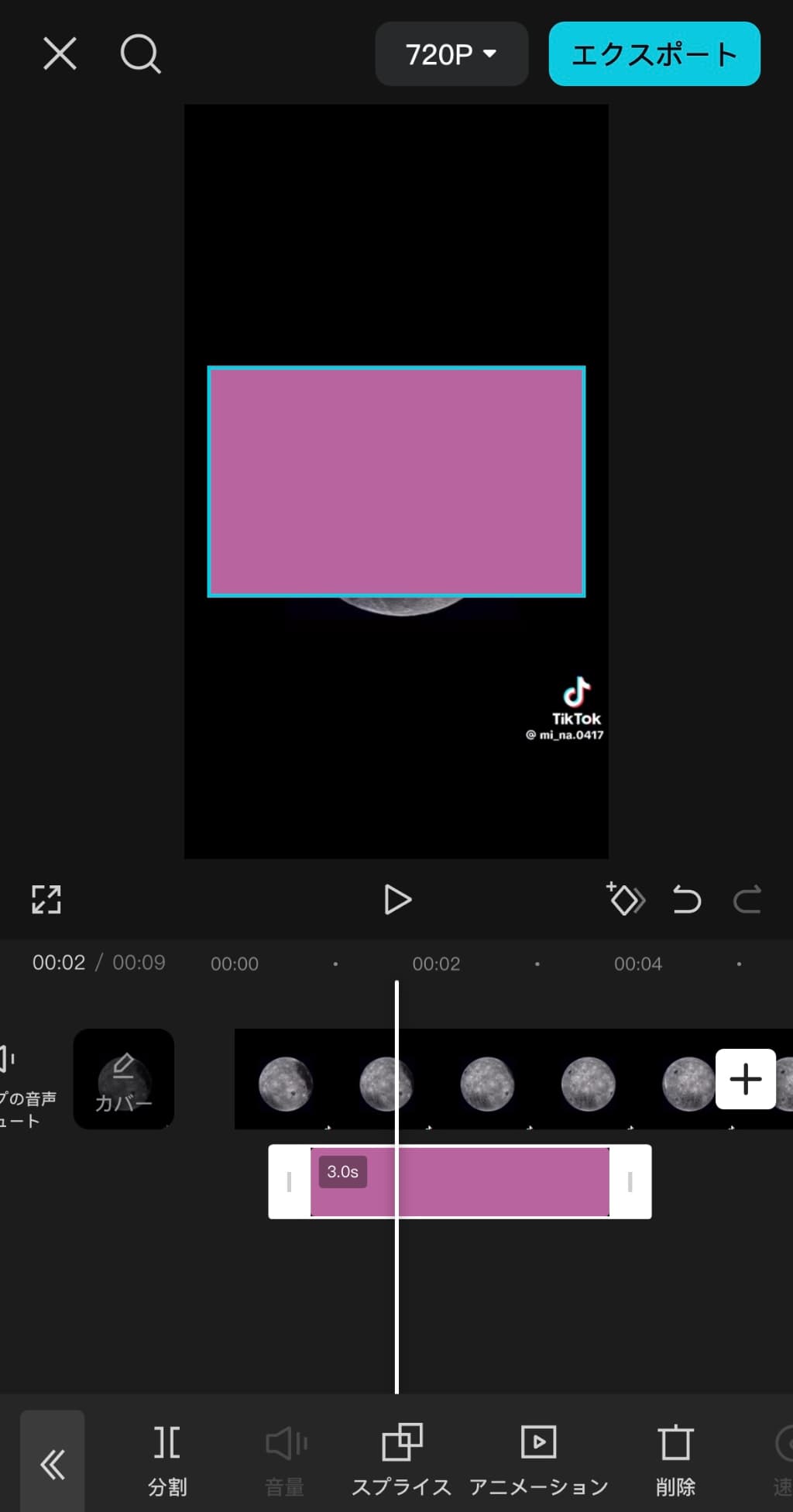Close the editor with the X icon
Image resolution: width=793 pixels, height=1512 pixels.
point(60,54)
